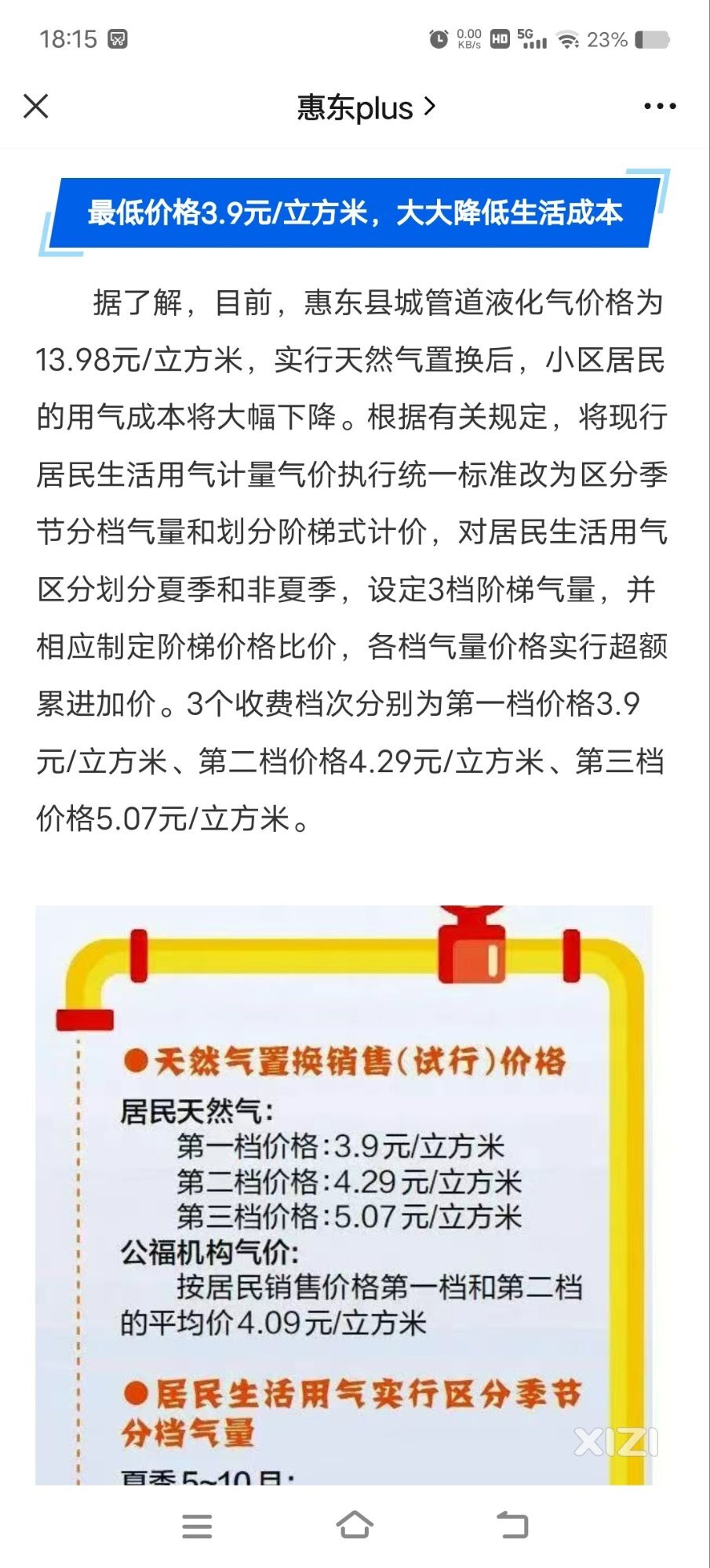710x1568 pixels.
Task: Tap the system back button
Action: (513, 1525)
